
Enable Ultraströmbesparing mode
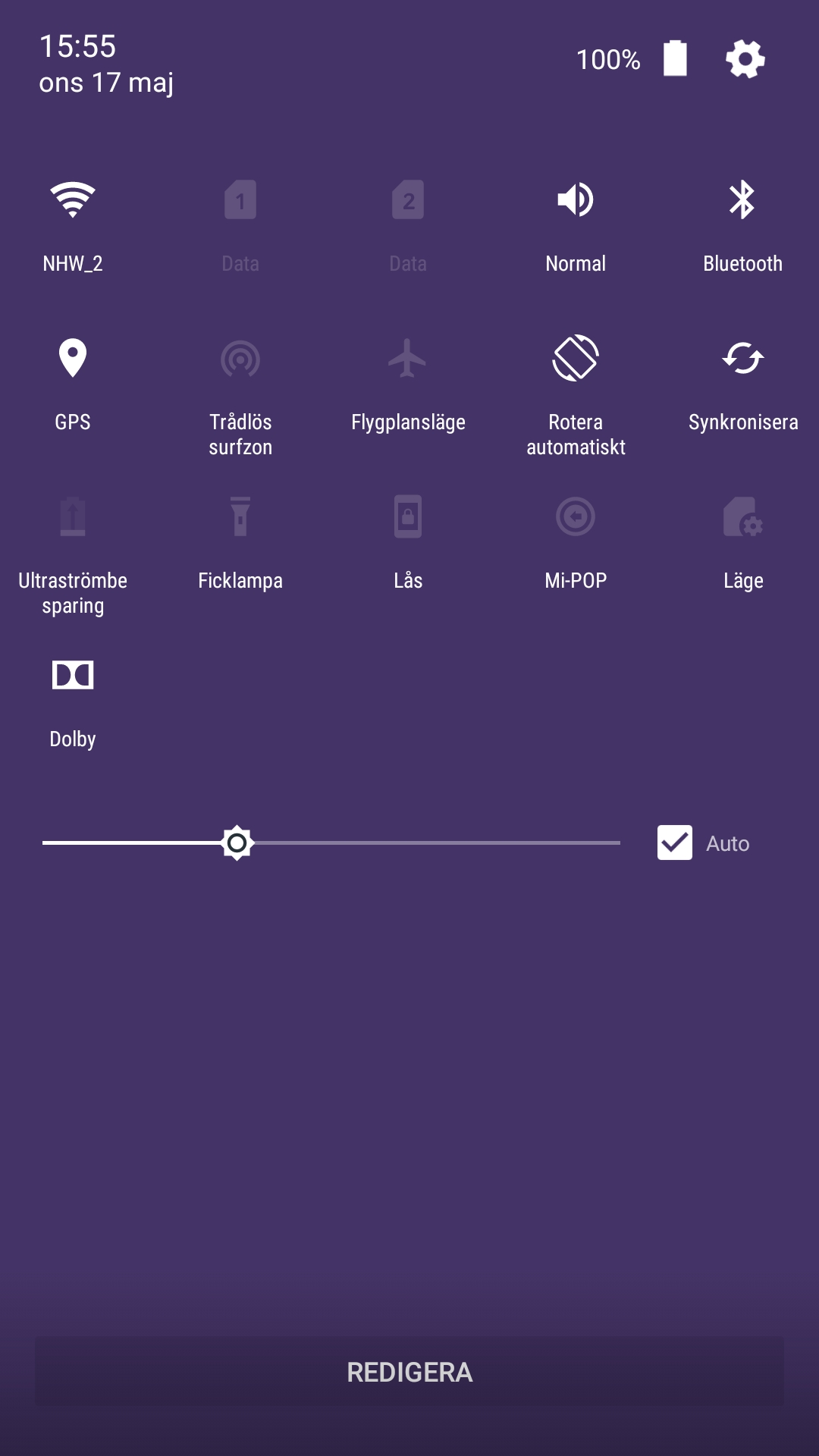(x=73, y=554)
